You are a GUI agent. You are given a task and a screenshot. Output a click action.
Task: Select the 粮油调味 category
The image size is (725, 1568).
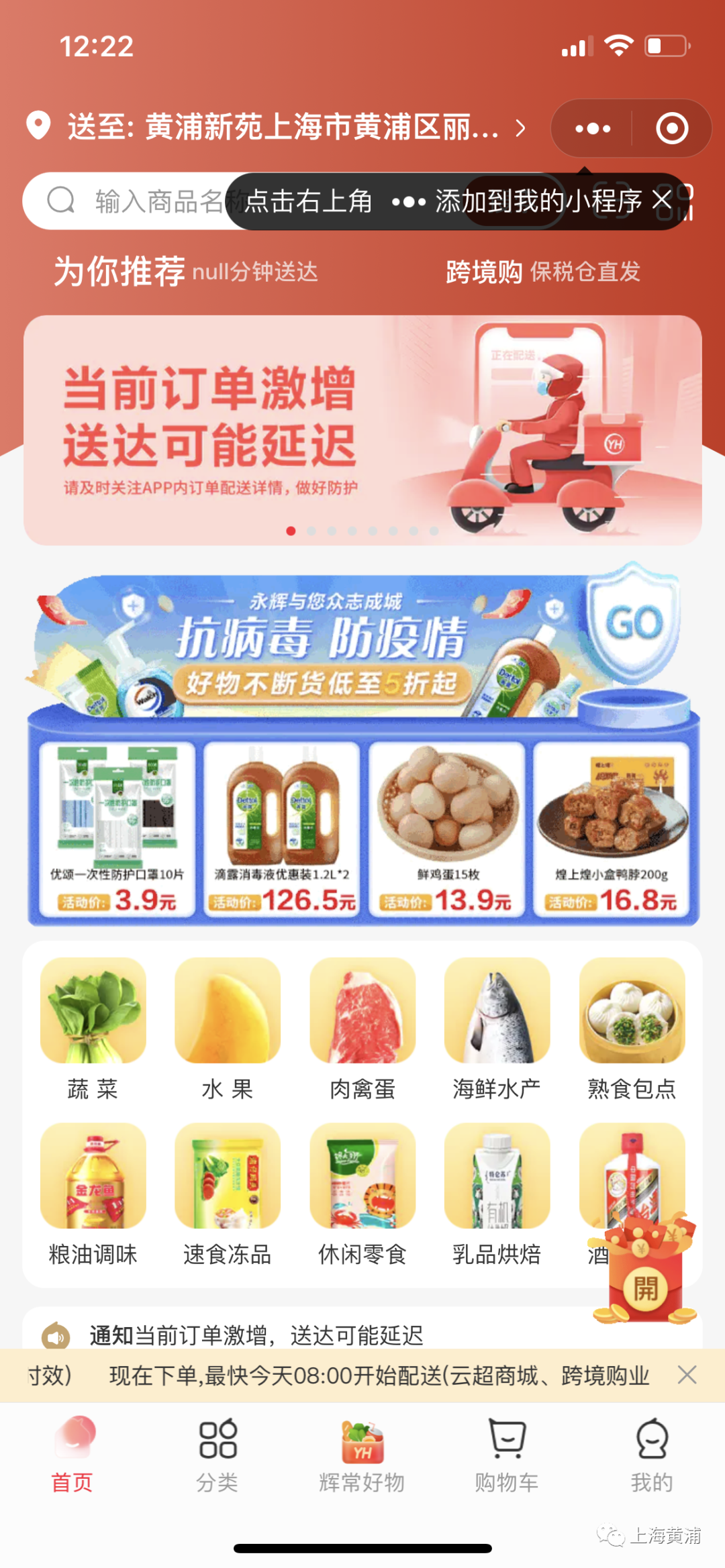click(x=93, y=1194)
